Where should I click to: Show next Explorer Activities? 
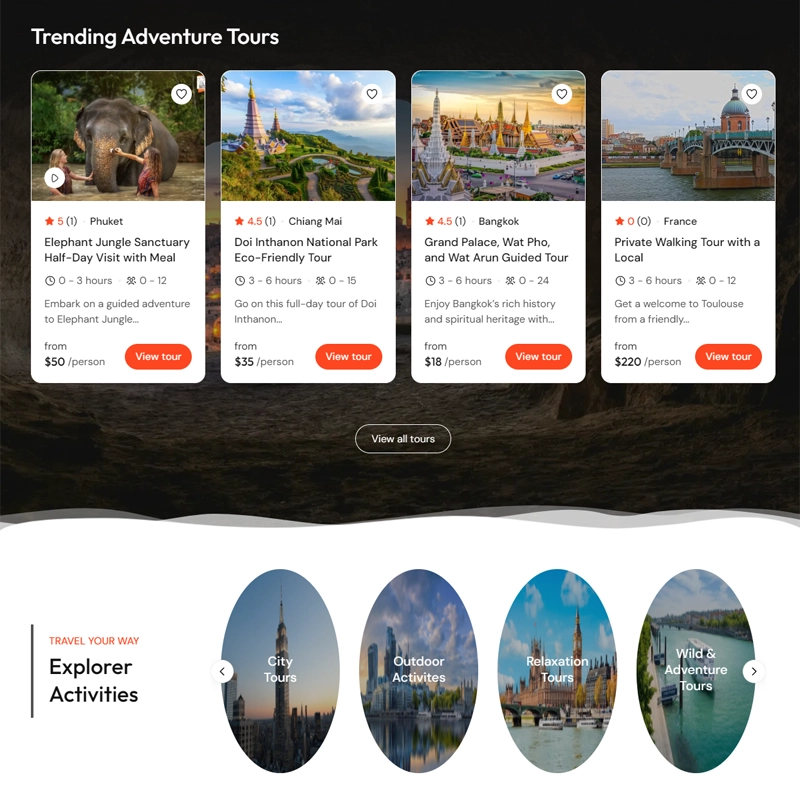[754, 671]
